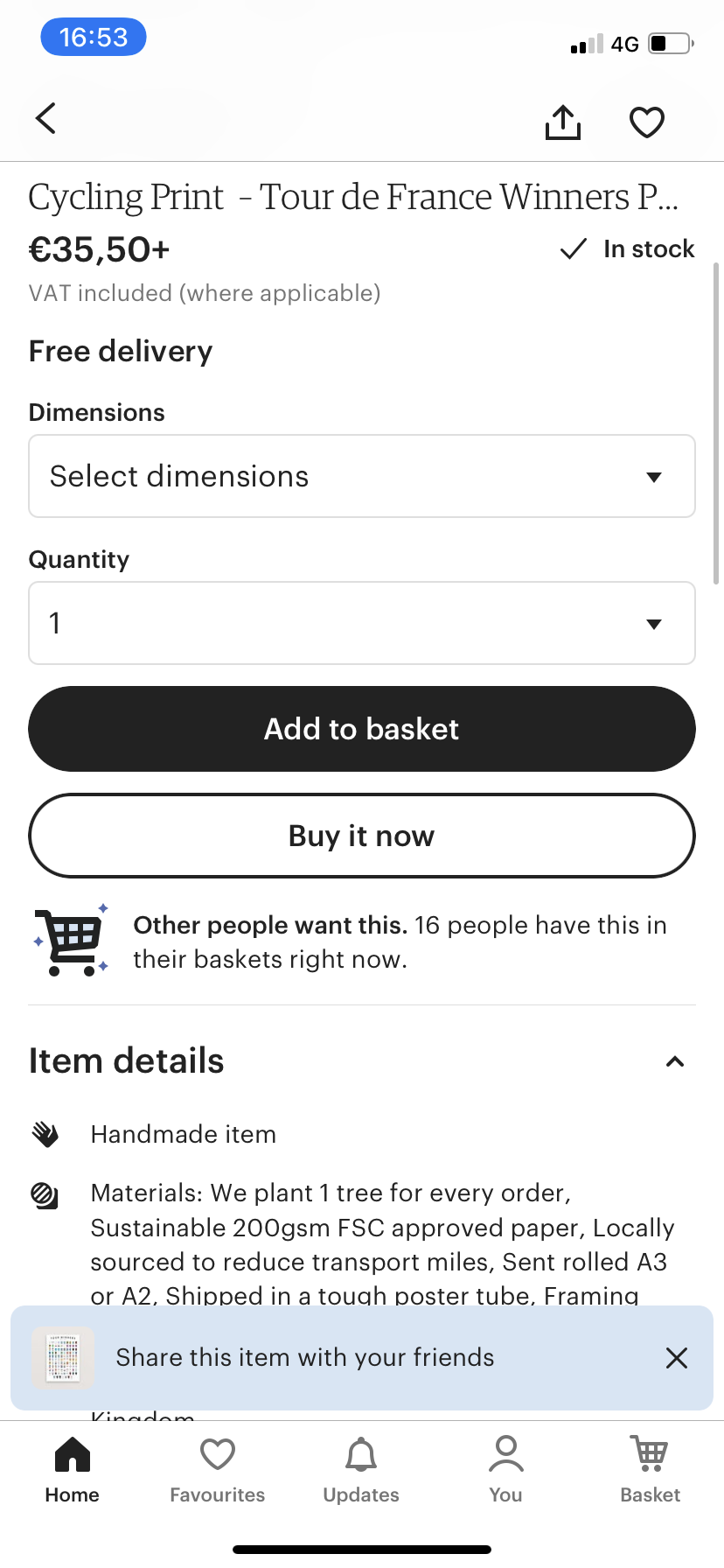Open the Quantity dropdown

(361, 623)
